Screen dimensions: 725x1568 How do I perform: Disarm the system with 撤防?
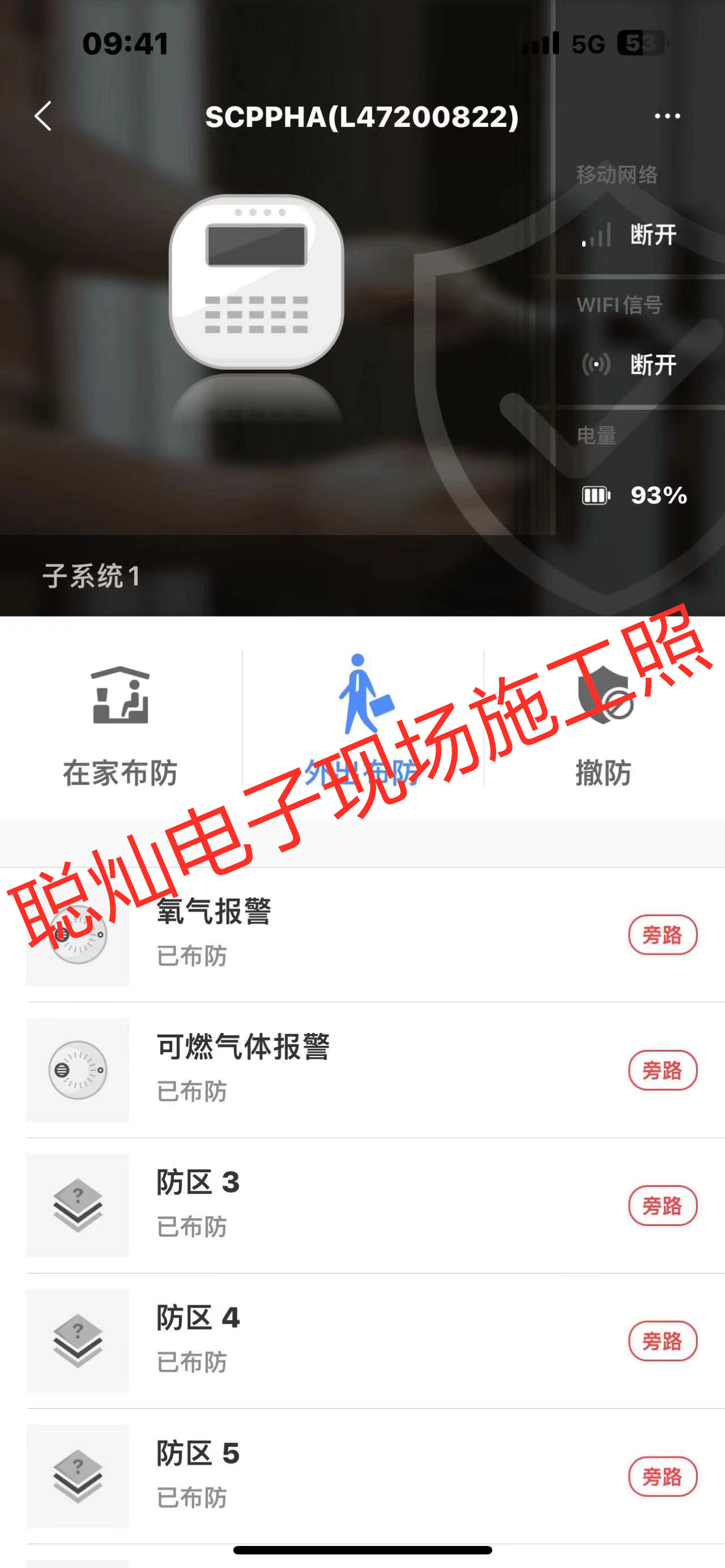(604, 724)
